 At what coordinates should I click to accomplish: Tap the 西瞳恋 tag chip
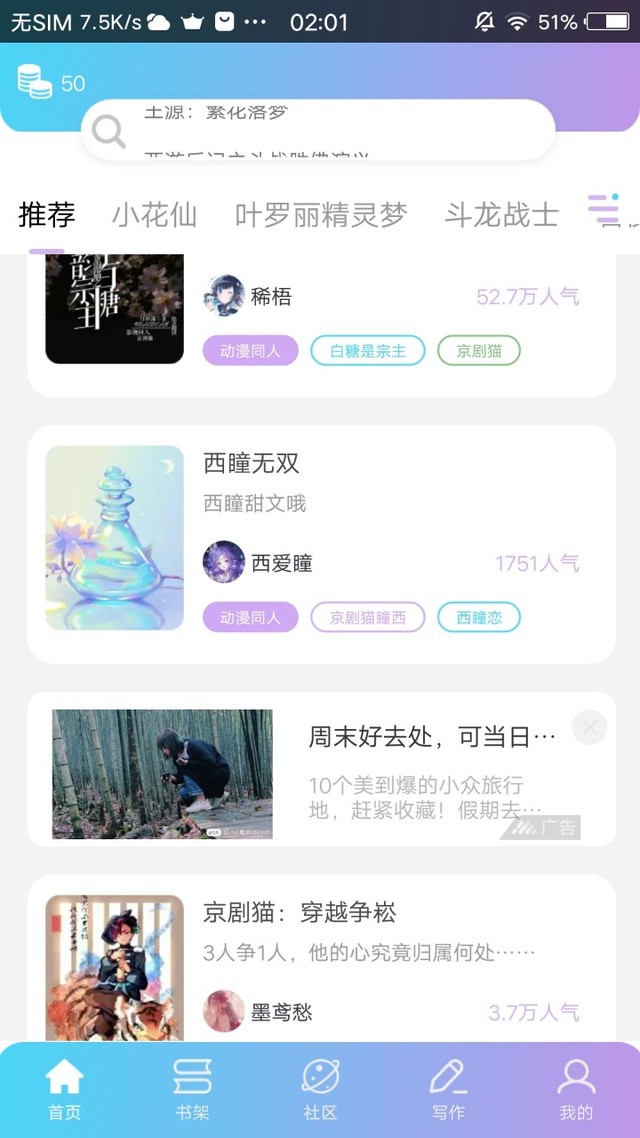479,617
